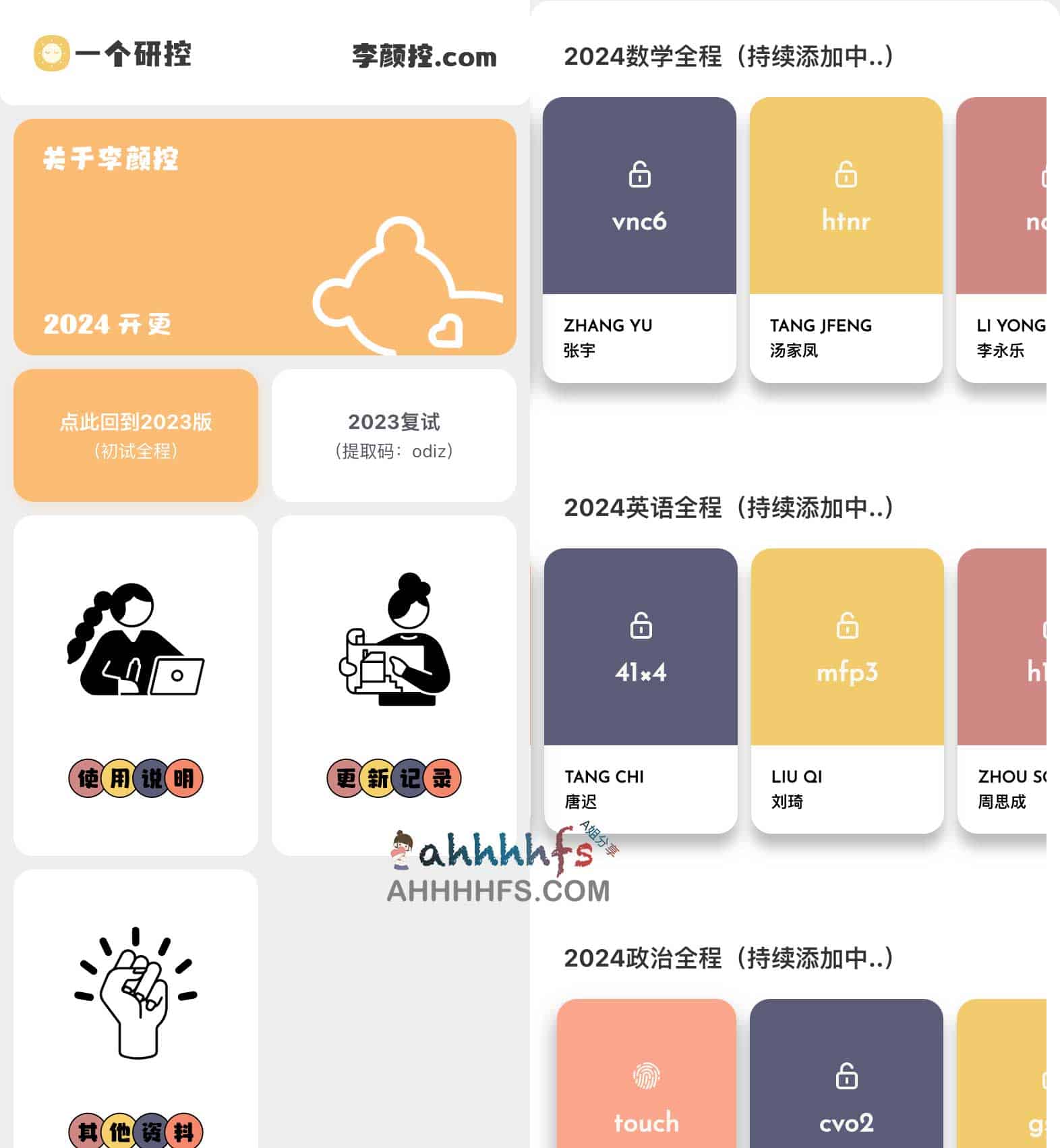
Task: Open 使用说明 card
Action: tap(136, 685)
